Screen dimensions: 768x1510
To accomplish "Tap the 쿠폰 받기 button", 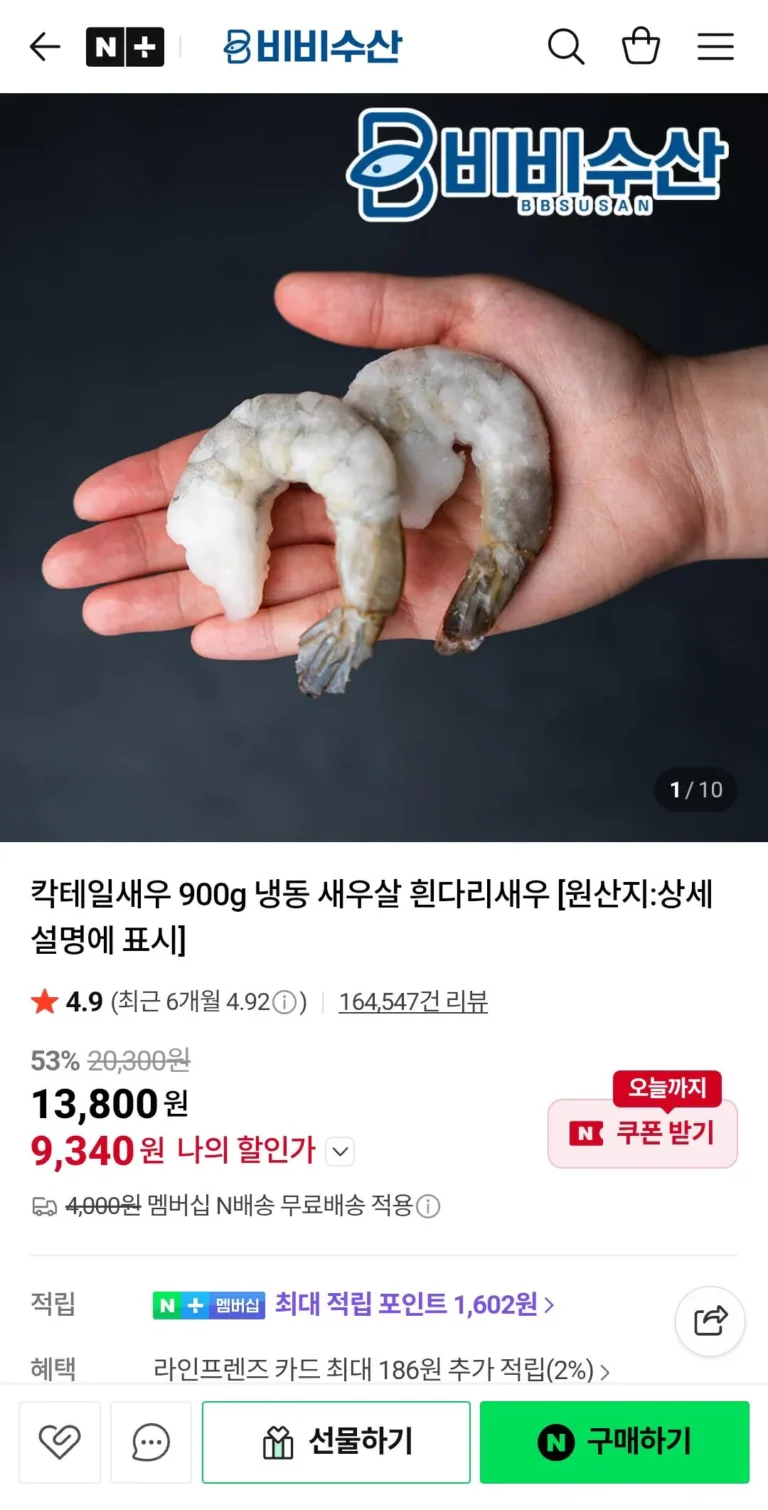I will coord(643,1133).
